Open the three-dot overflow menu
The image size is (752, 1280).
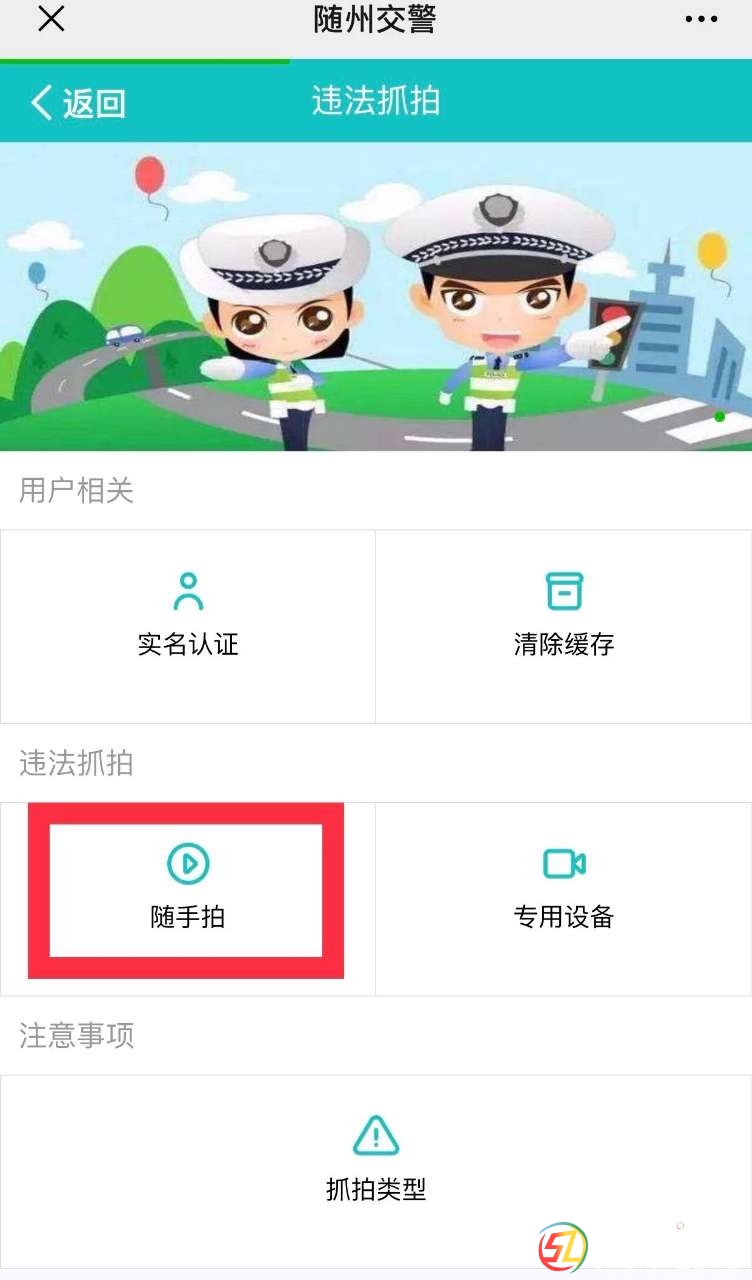click(701, 19)
